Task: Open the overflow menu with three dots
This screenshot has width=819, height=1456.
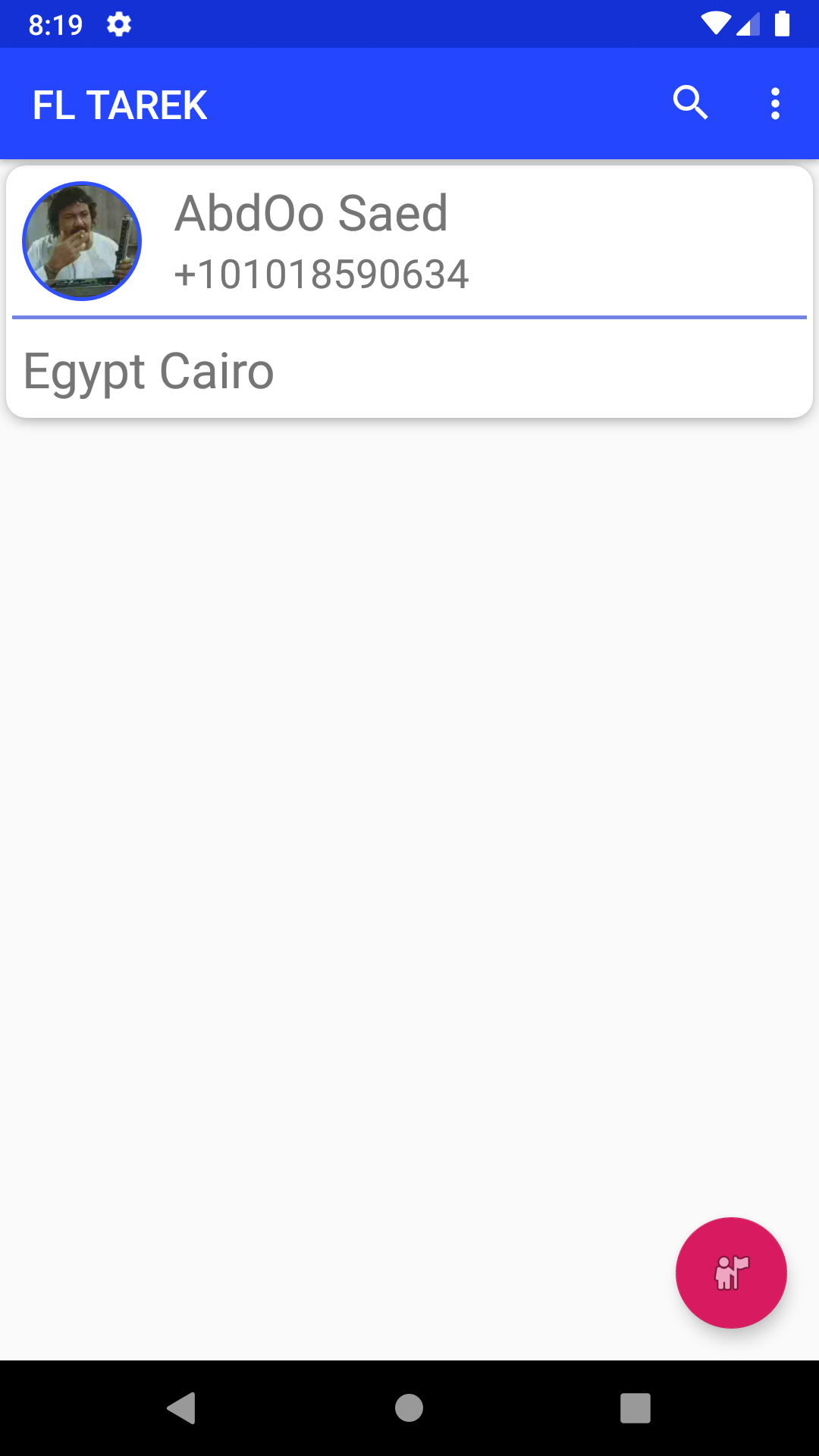Action: pyautogui.click(x=775, y=103)
